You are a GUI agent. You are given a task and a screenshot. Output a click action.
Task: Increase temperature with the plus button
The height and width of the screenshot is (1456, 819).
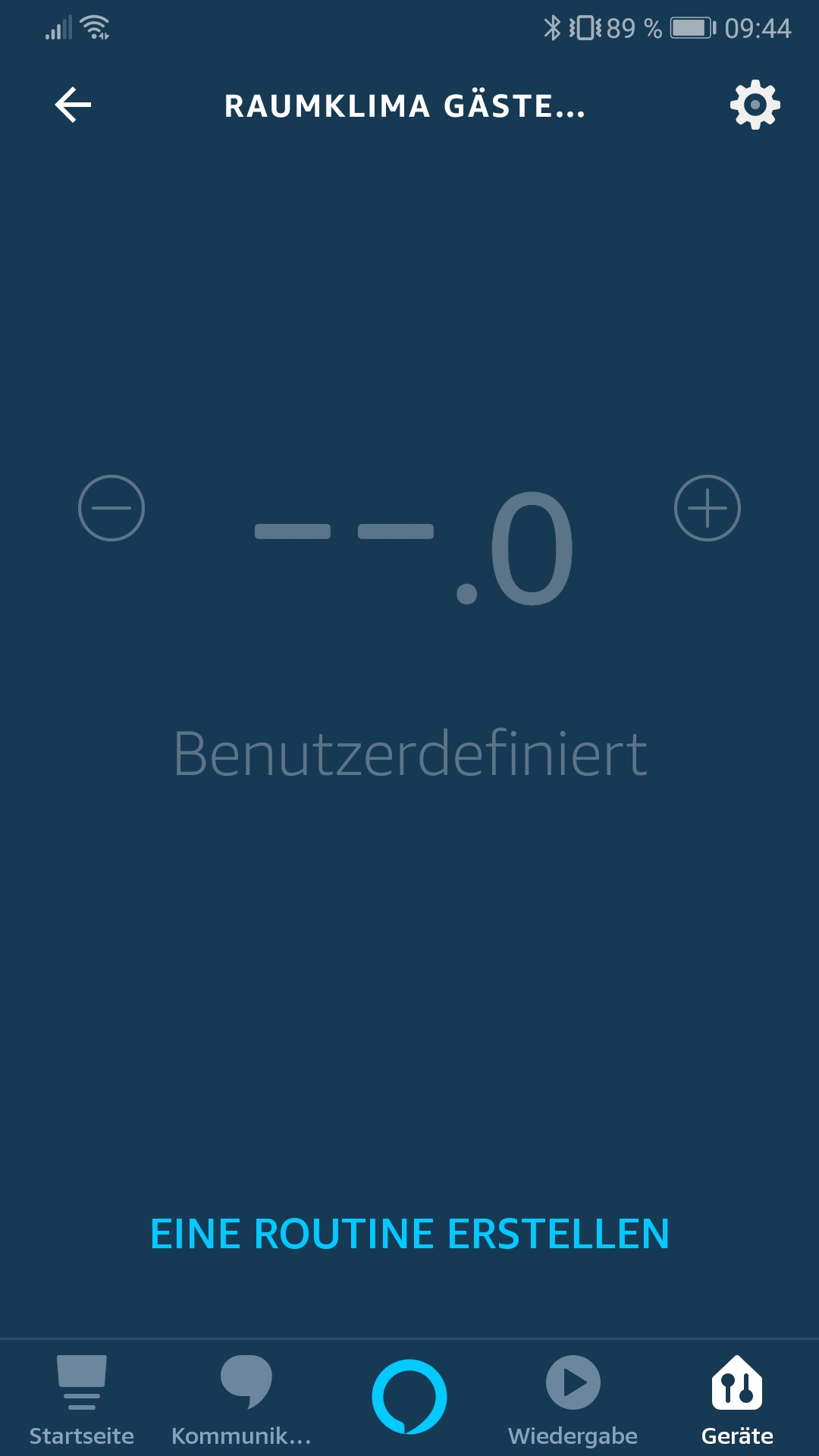point(707,508)
